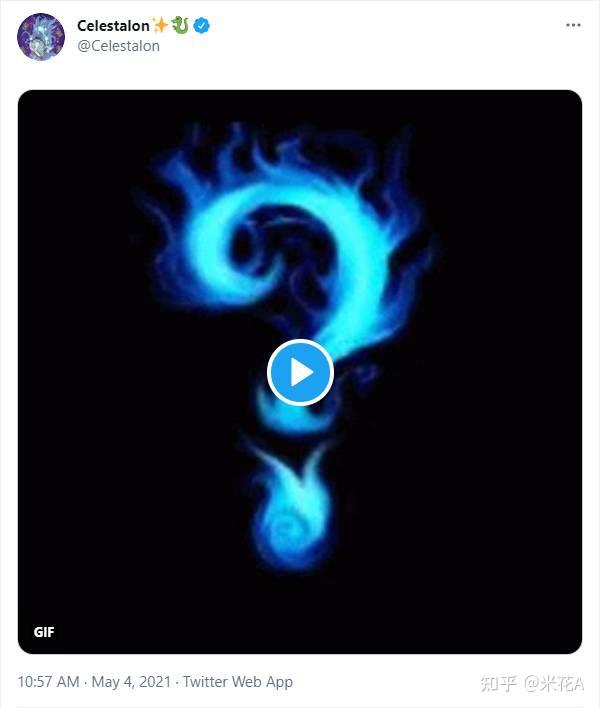Open the Celestalon display name link

[112, 26]
